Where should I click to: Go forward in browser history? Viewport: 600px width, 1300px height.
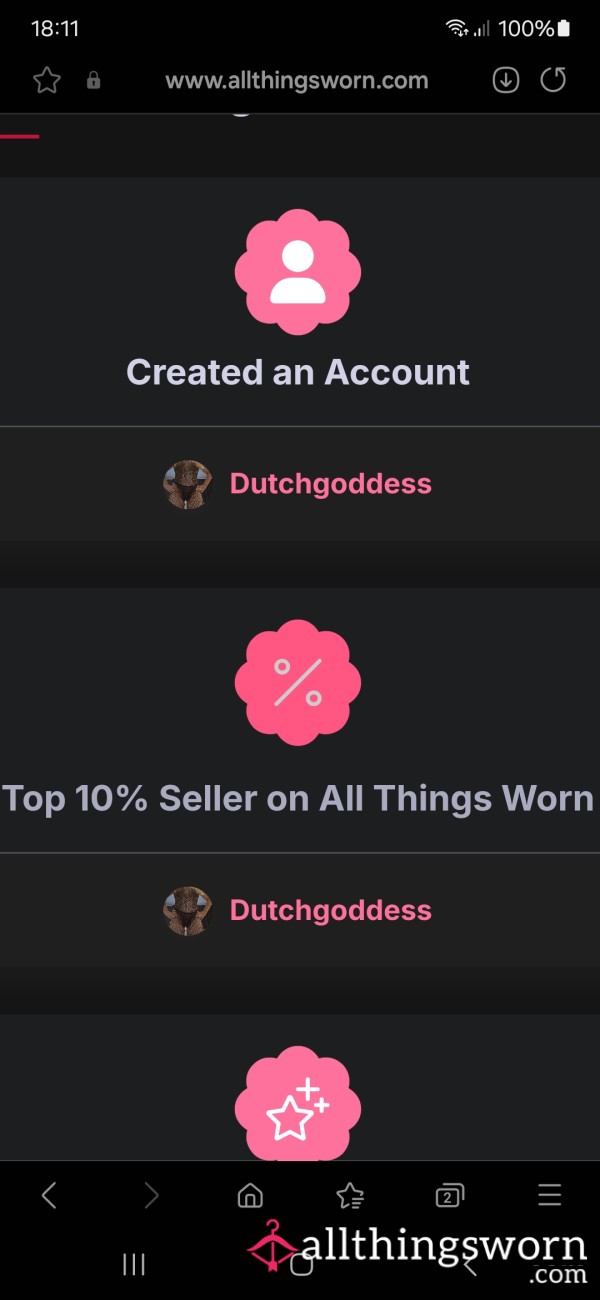click(x=151, y=1194)
